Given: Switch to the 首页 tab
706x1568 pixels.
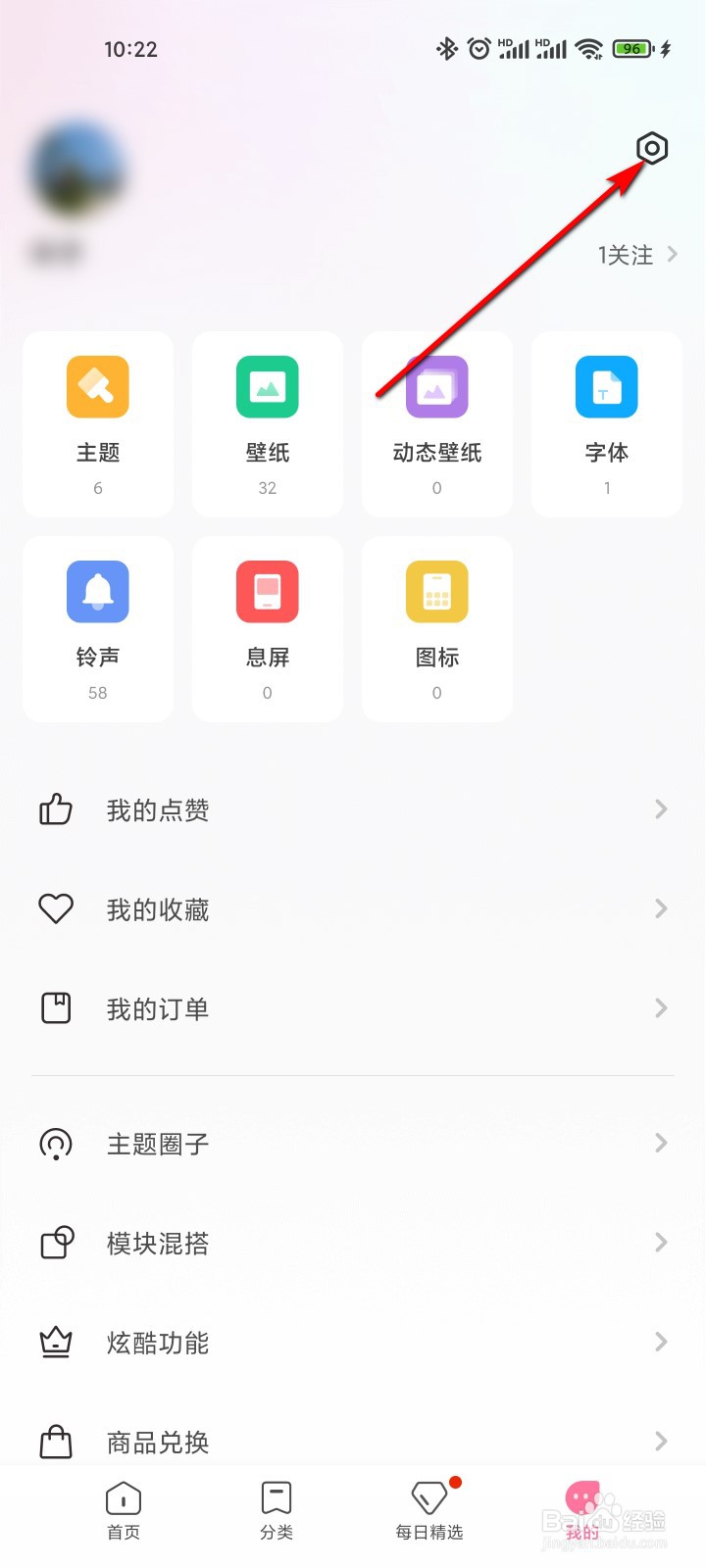Looking at the screenshot, I should click(124, 1511).
